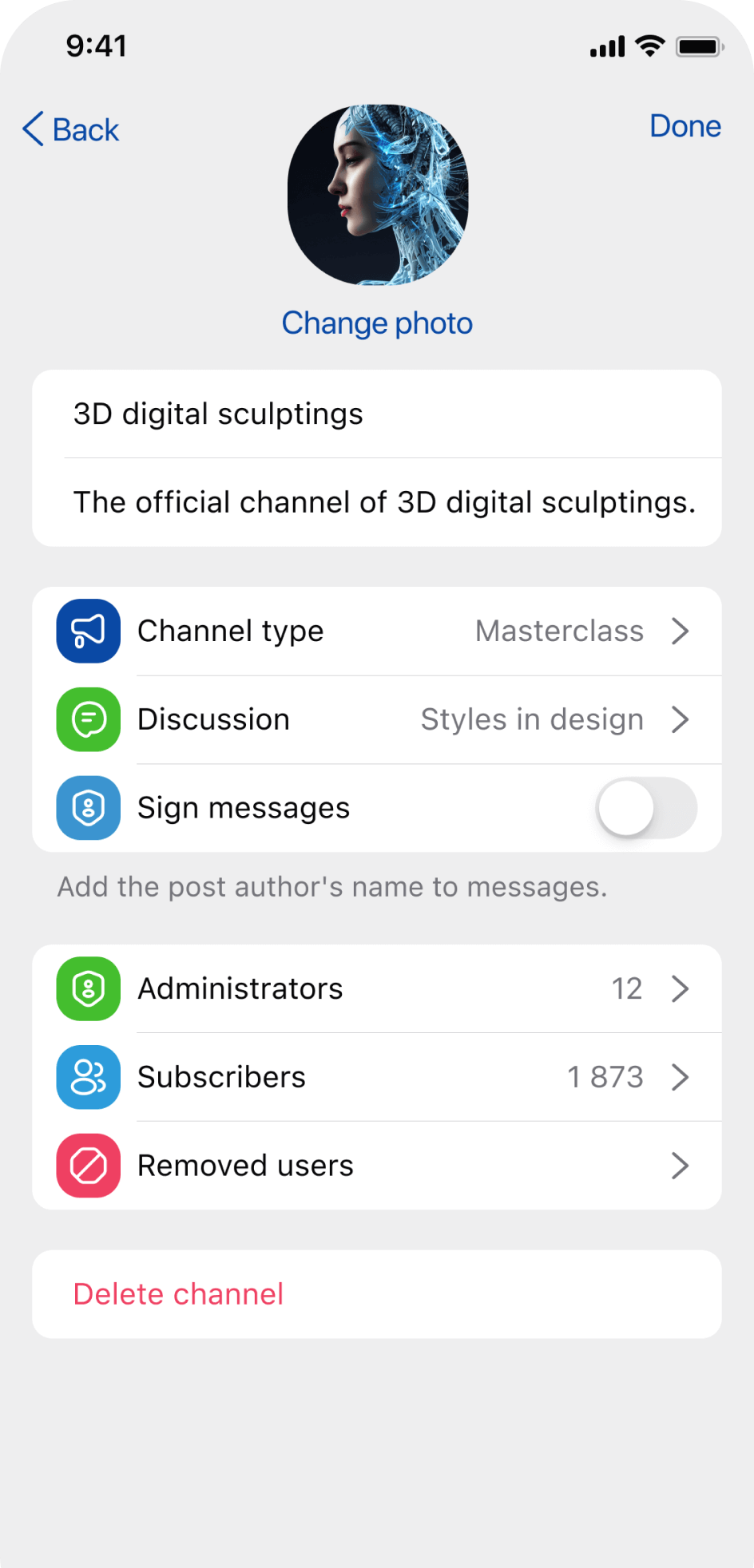Open Channel type settings
The width and height of the screenshot is (754, 1568).
pyautogui.click(x=377, y=632)
